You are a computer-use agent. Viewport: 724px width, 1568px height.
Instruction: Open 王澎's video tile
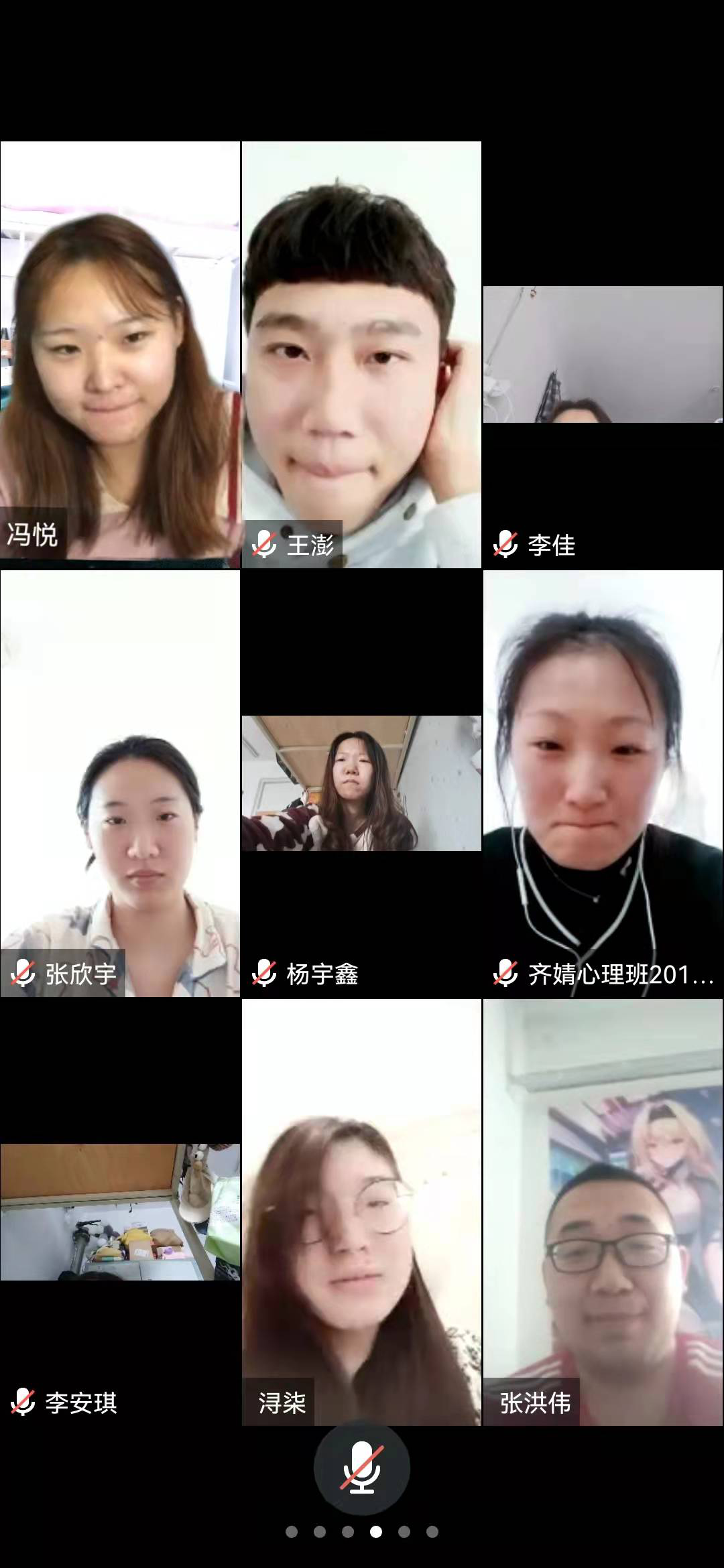point(361,354)
